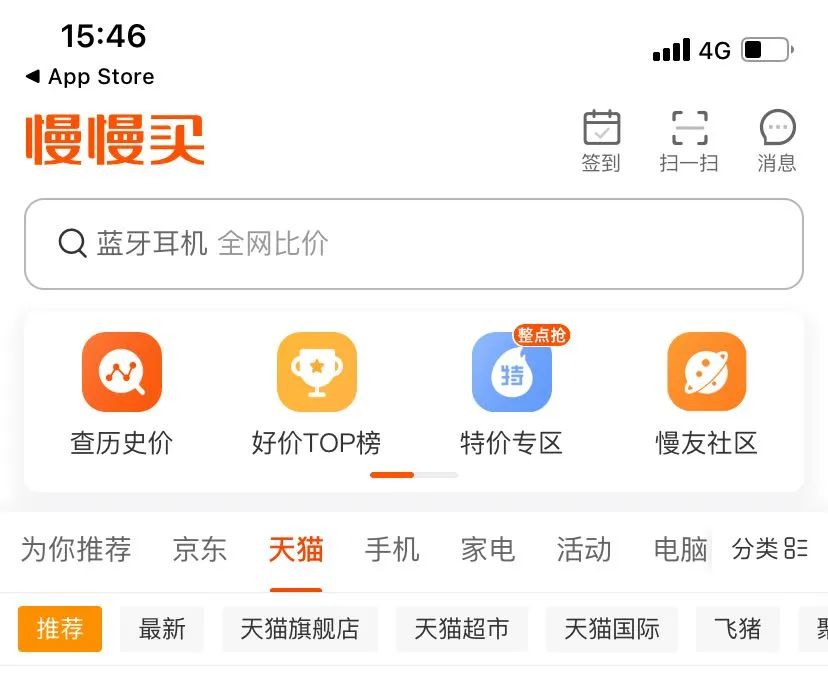Open 消息 messages
This screenshot has width=828, height=686.
[x=777, y=141]
